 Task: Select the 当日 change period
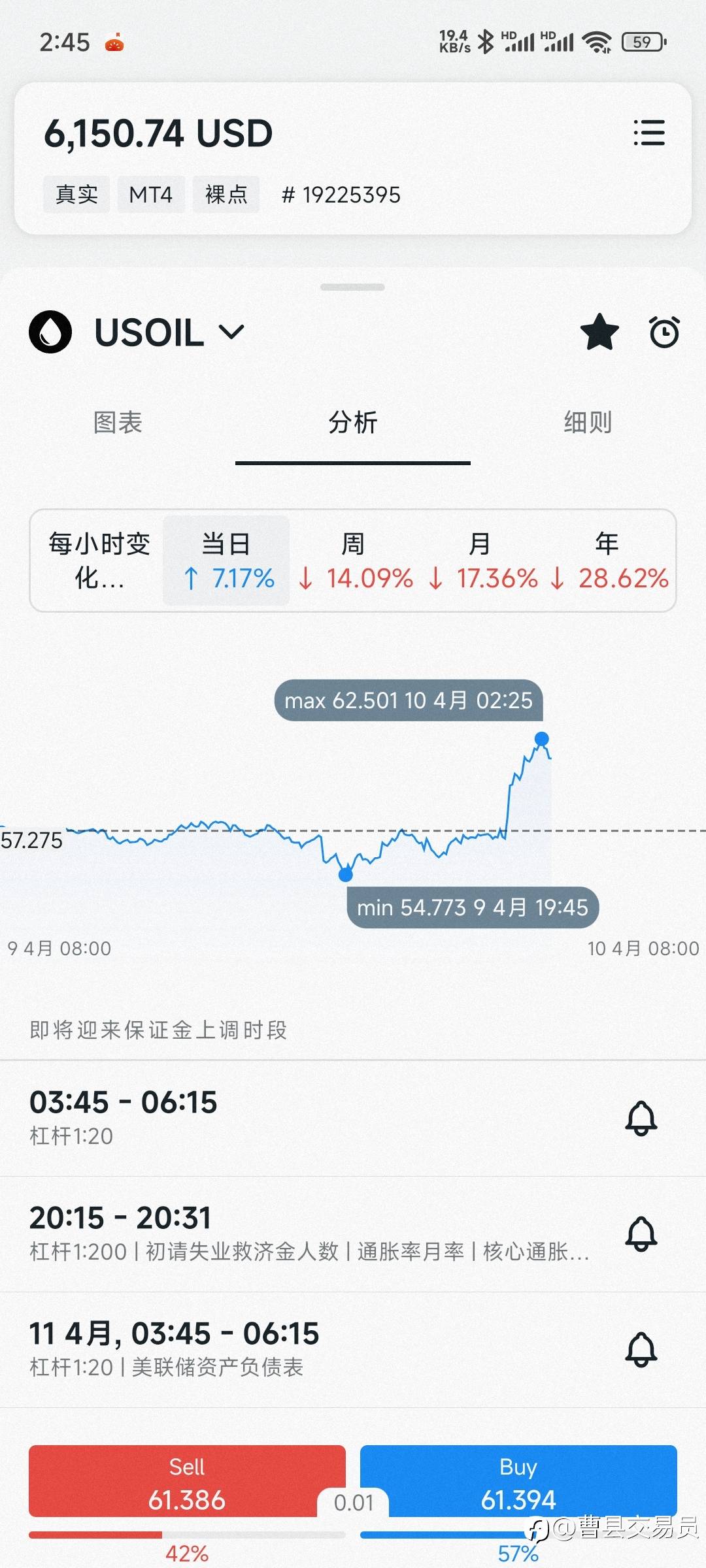[x=226, y=561]
